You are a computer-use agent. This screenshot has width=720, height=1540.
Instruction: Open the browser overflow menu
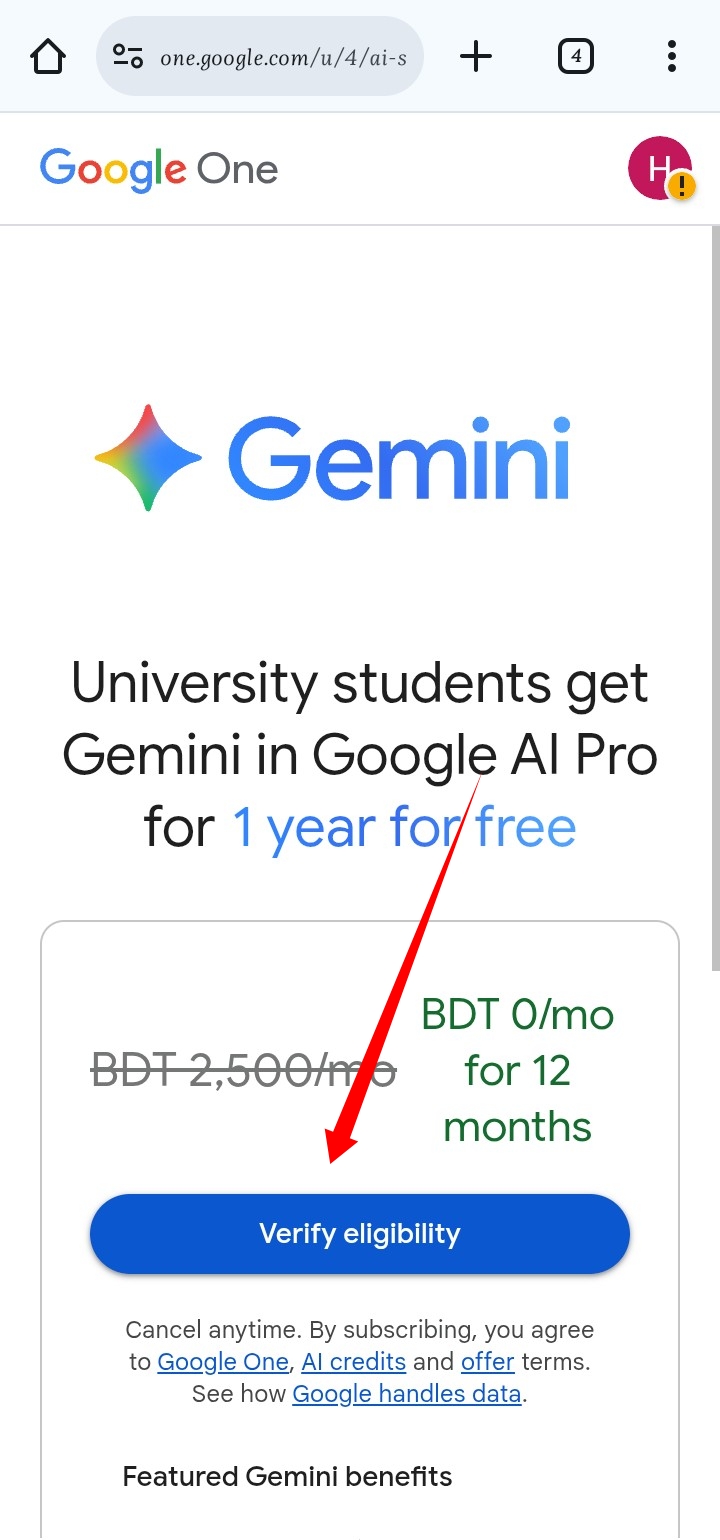(x=672, y=56)
